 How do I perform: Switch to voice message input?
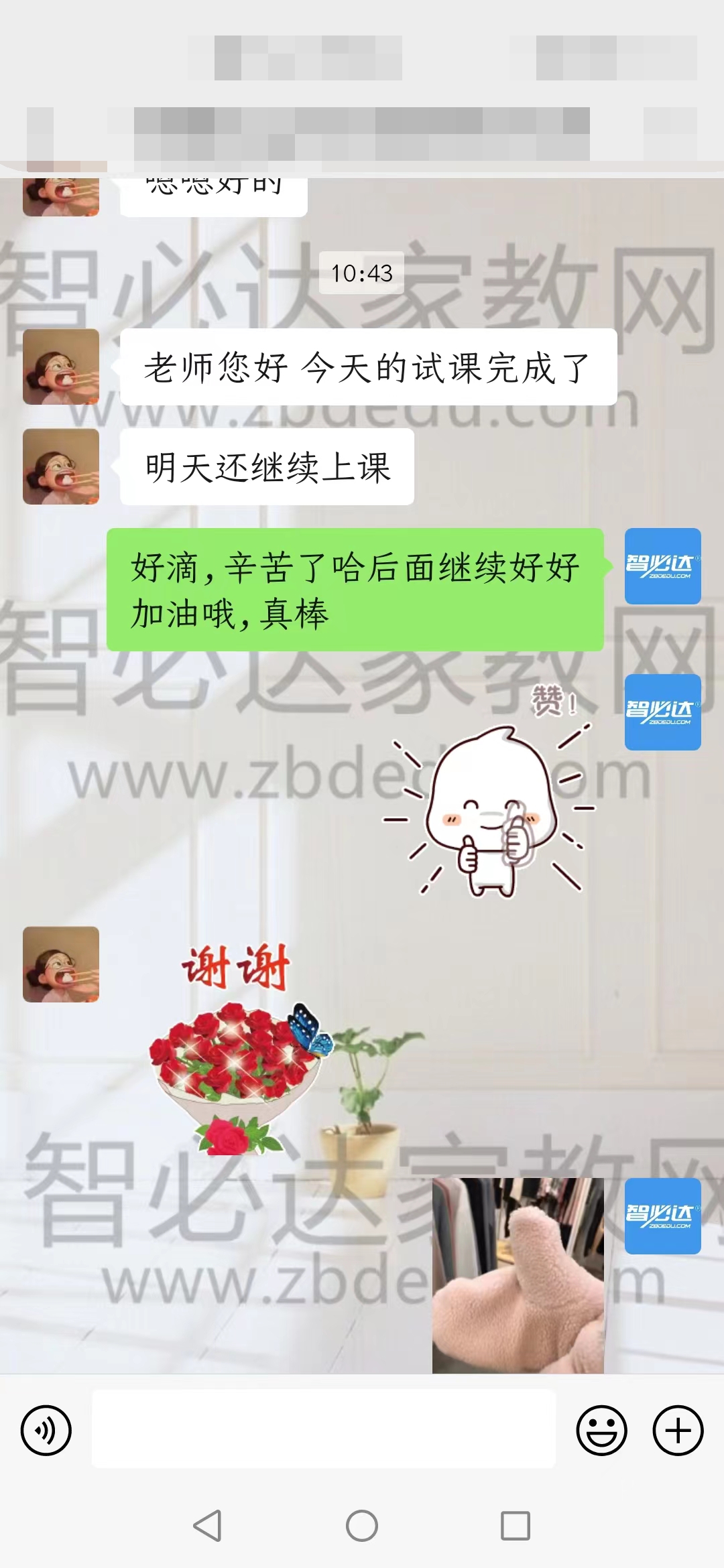pyautogui.click(x=46, y=1430)
